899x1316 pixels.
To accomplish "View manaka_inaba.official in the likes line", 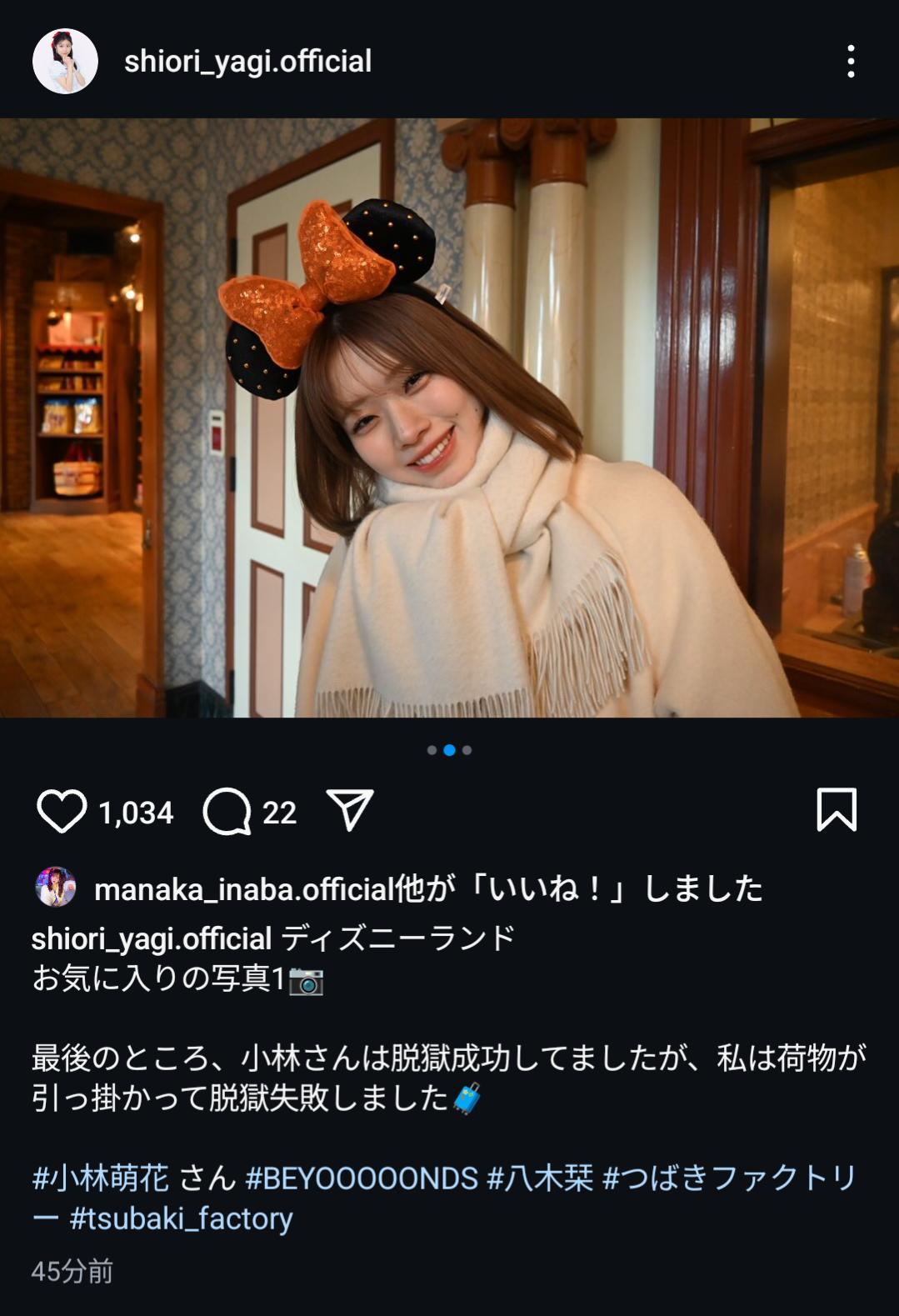I will pyautogui.click(x=242, y=889).
